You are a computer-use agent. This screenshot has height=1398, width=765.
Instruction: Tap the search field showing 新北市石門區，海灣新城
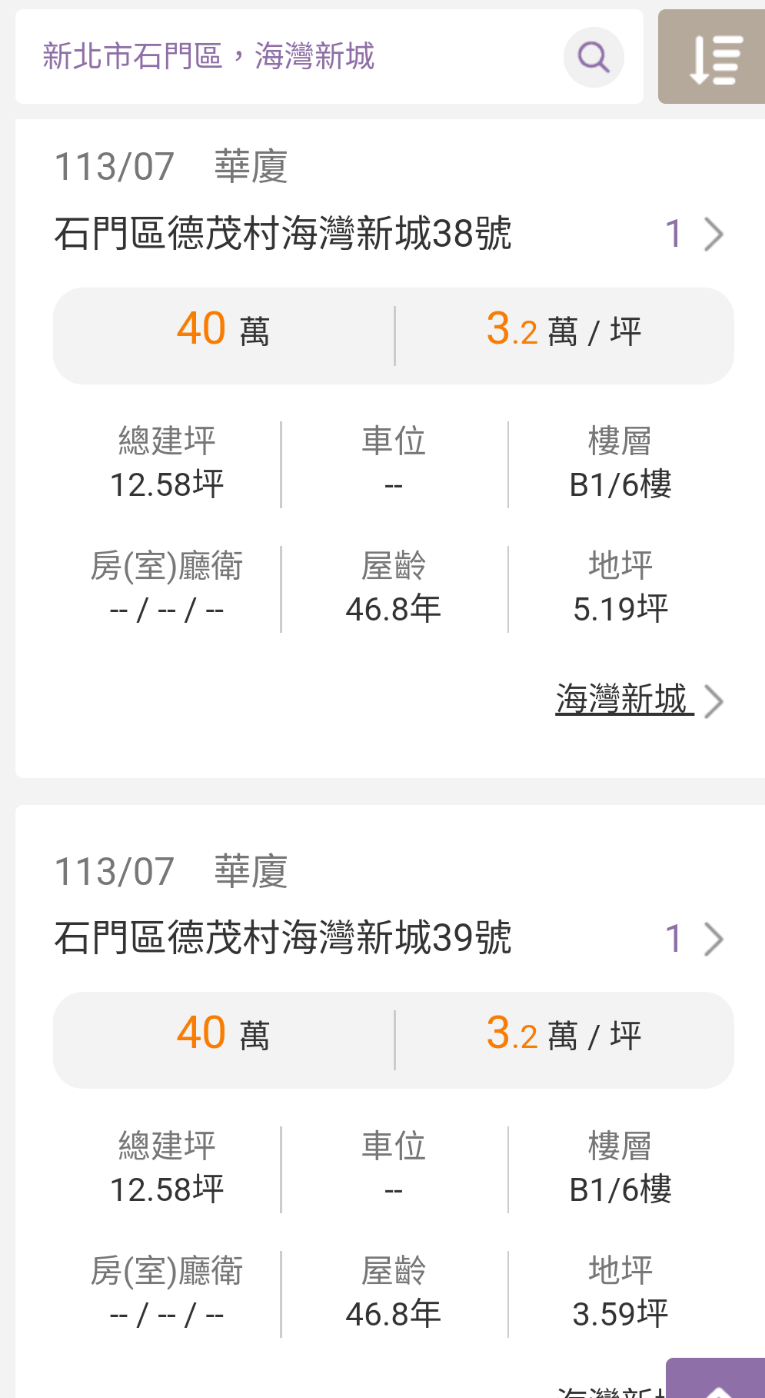(x=290, y=56)
